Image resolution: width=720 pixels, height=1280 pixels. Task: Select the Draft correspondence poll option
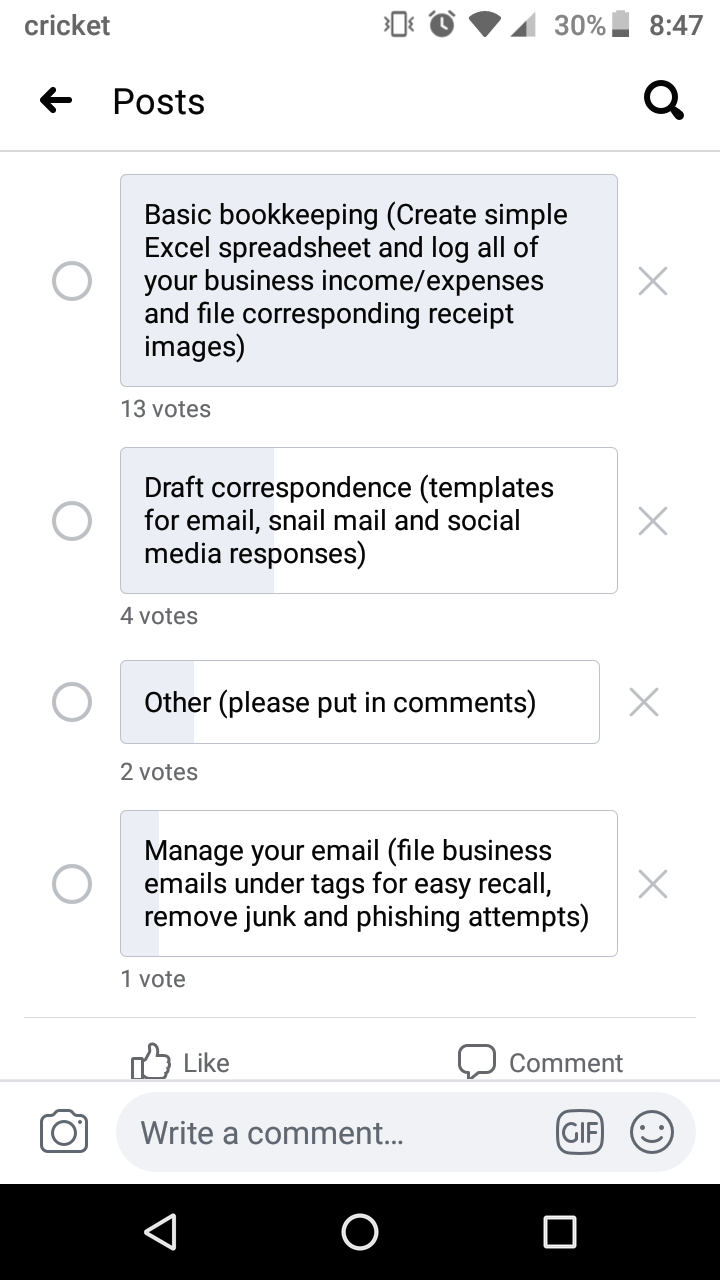(72, 520)
